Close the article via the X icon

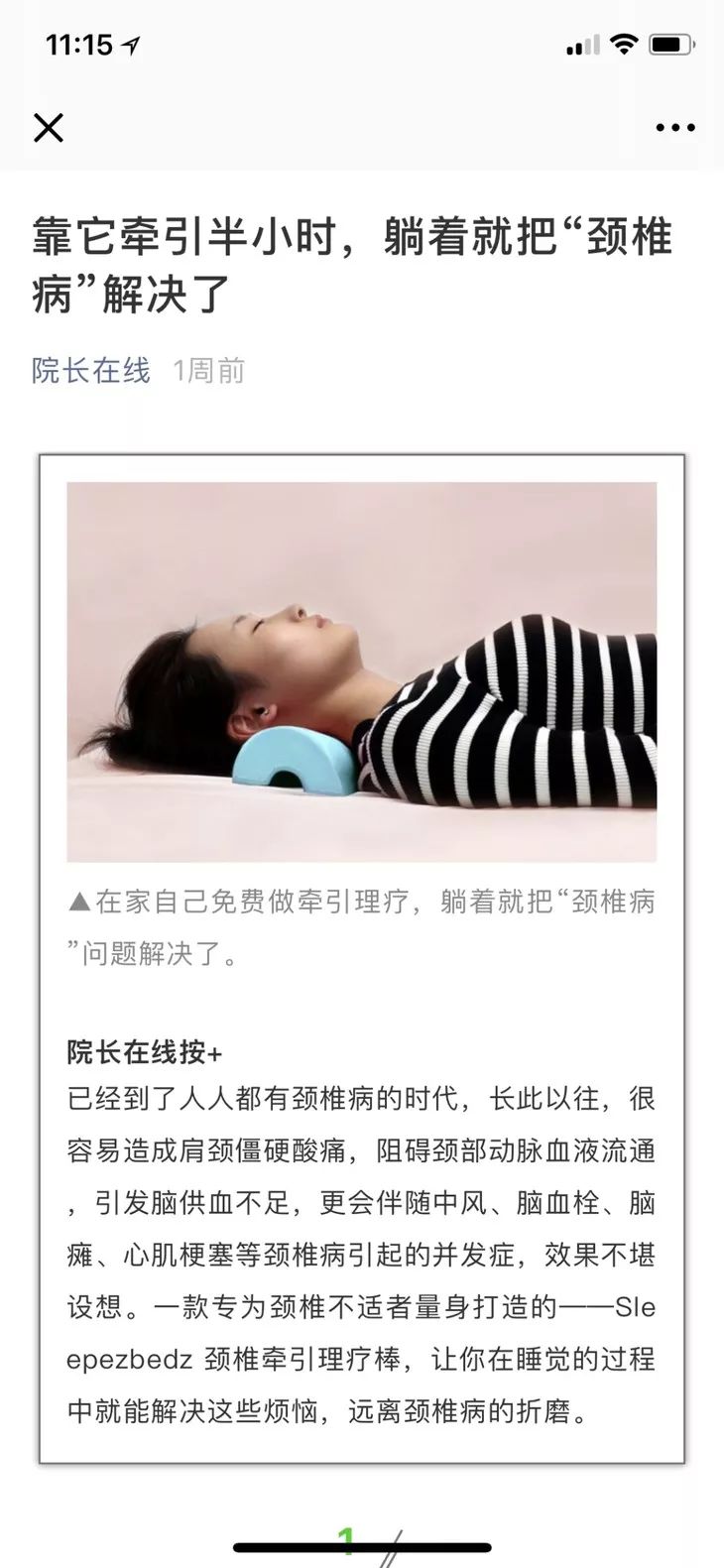tap(47, 128)
